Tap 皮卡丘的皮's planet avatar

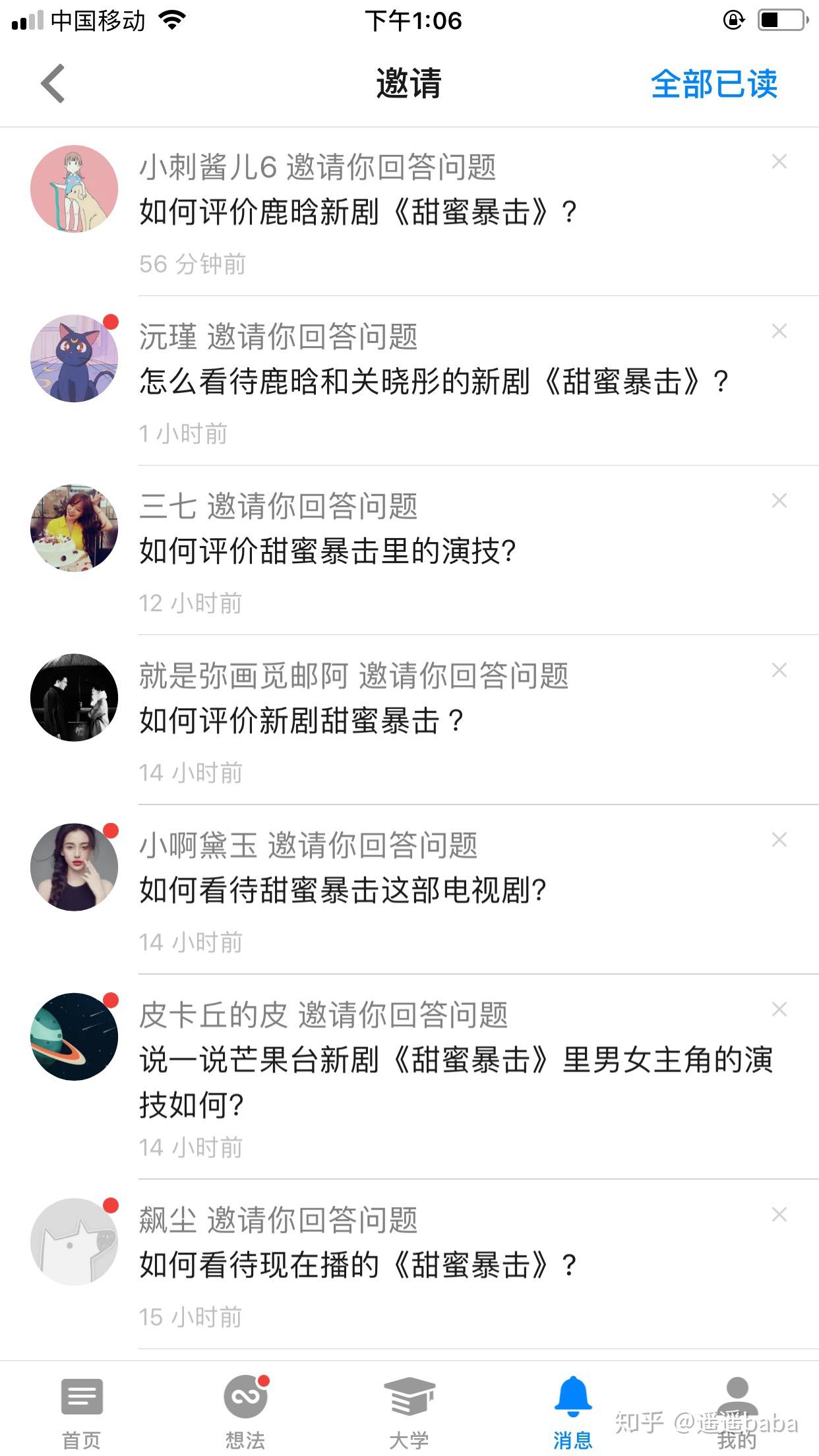pos(74,1037)
